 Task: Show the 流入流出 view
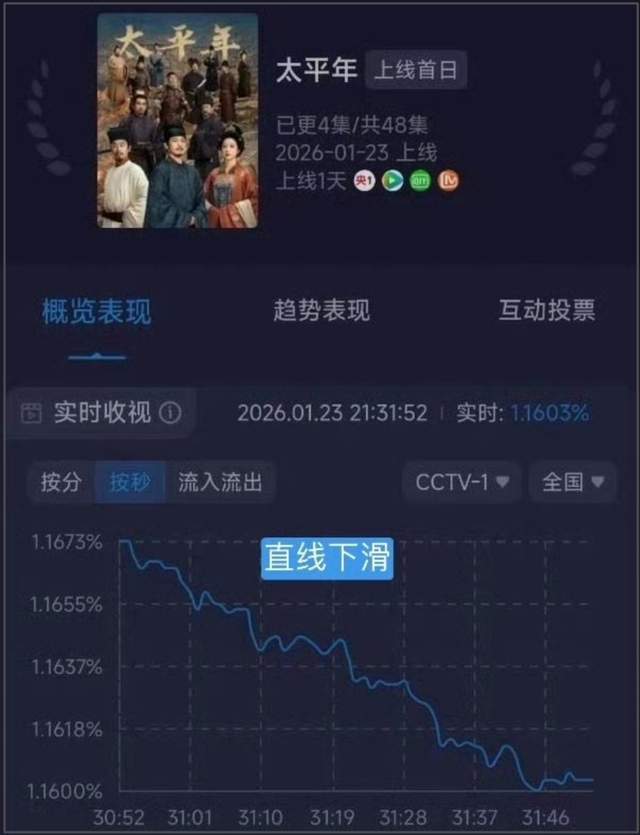(220, 482)
